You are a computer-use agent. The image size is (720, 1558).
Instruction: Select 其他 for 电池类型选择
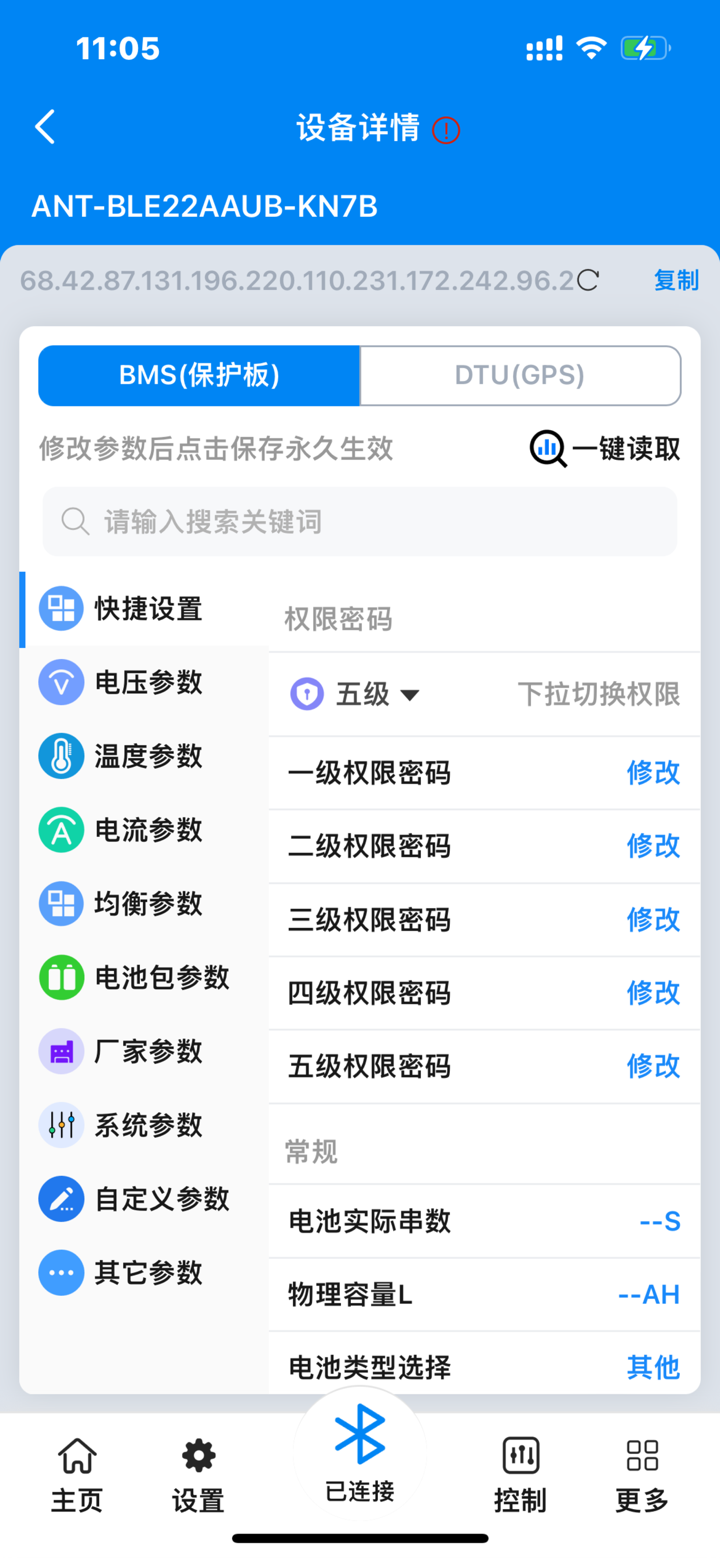(652, 1366)
